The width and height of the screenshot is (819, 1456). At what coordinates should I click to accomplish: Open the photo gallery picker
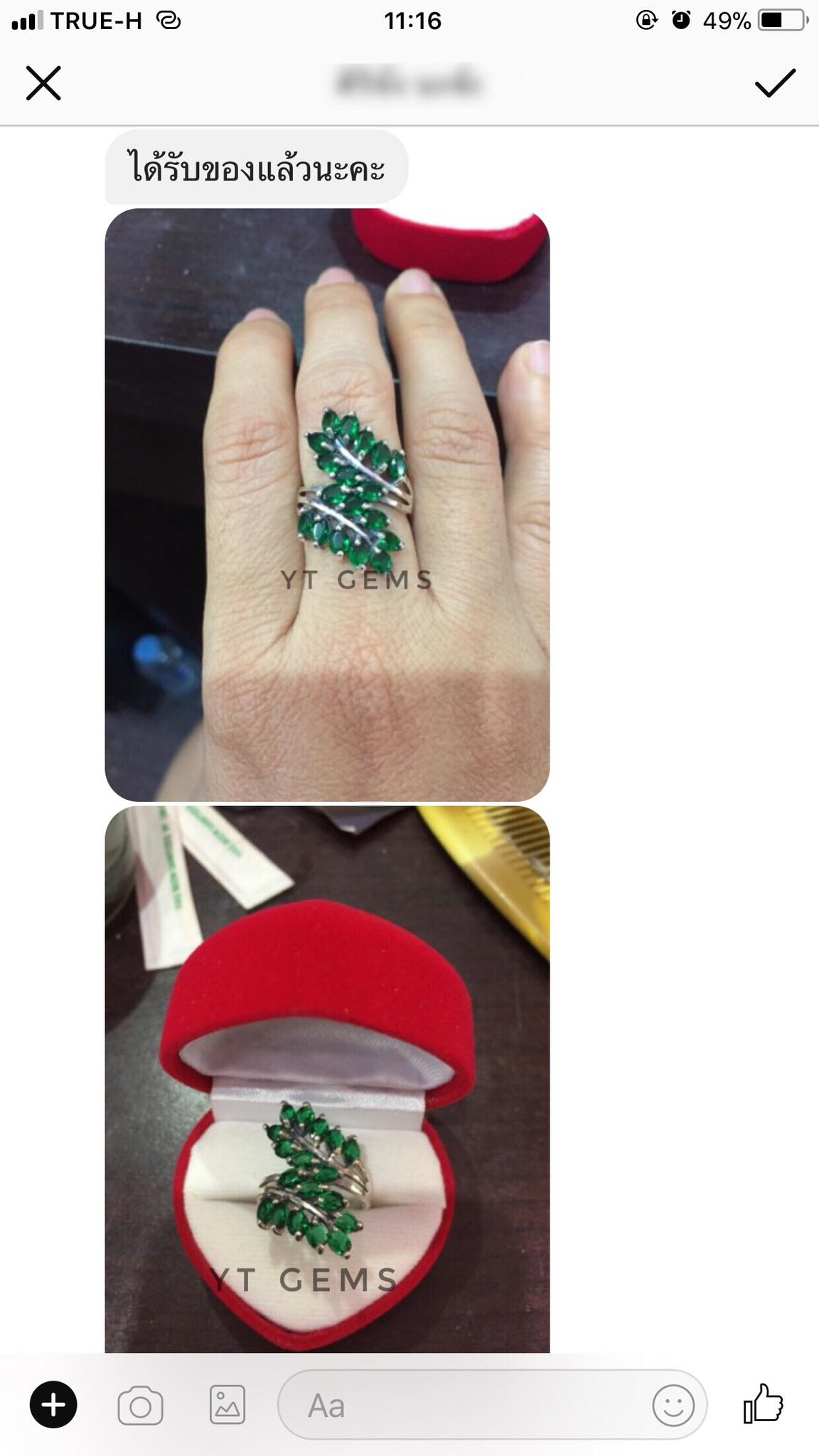tap(227, 1405)
